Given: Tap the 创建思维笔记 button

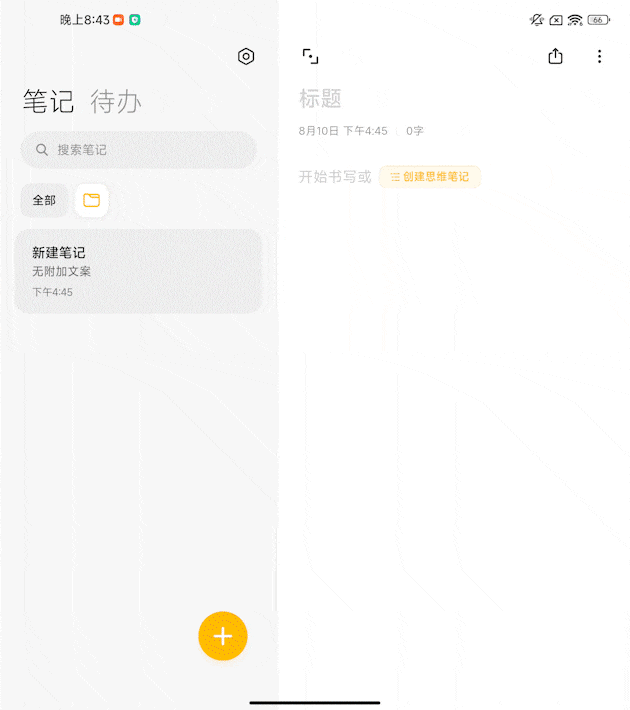Looking at the screenshot, I should tap(430, 177).
